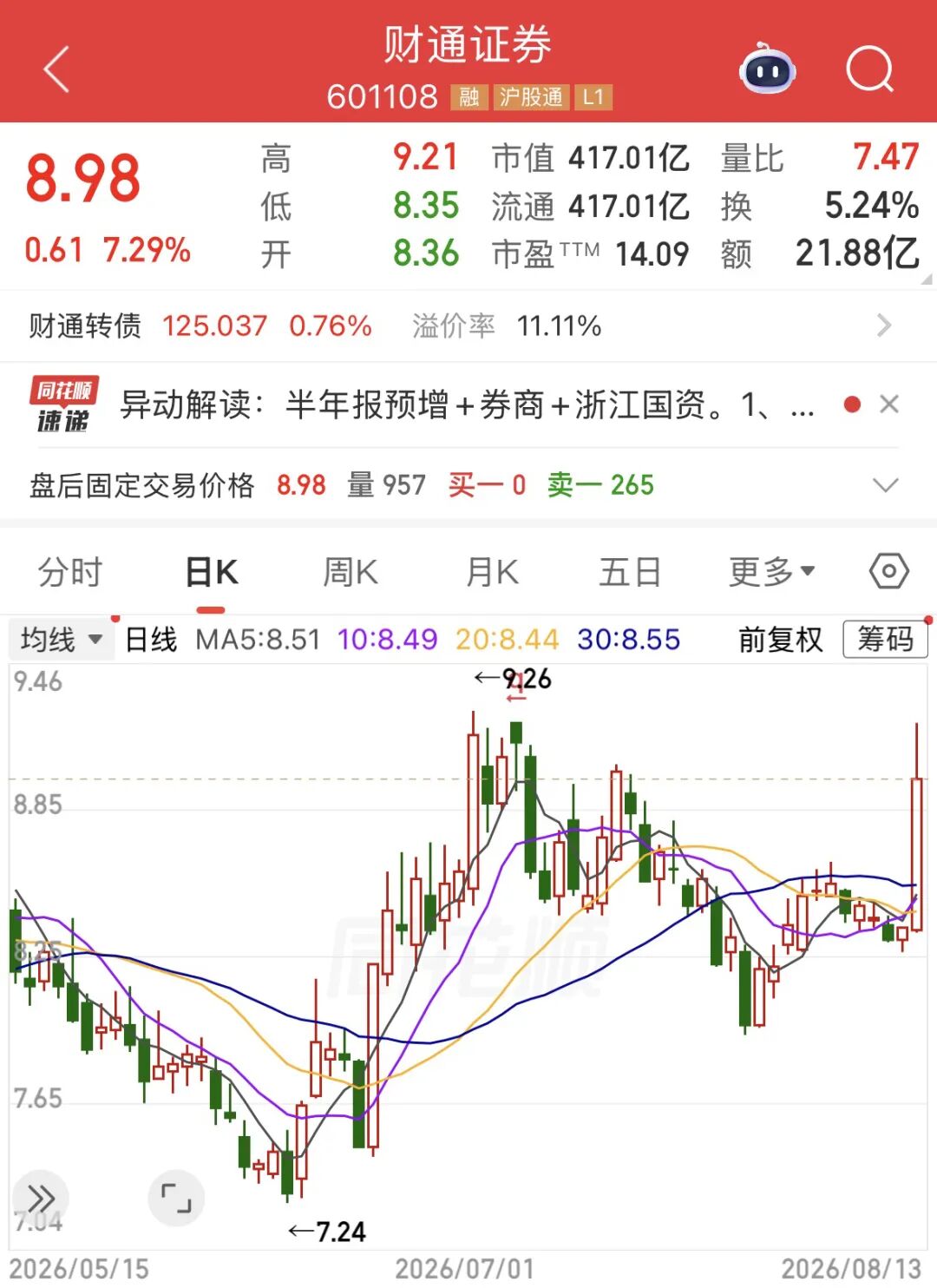Switch to the 分时 chart tab

pyautogui.click(x=70, y=573)
